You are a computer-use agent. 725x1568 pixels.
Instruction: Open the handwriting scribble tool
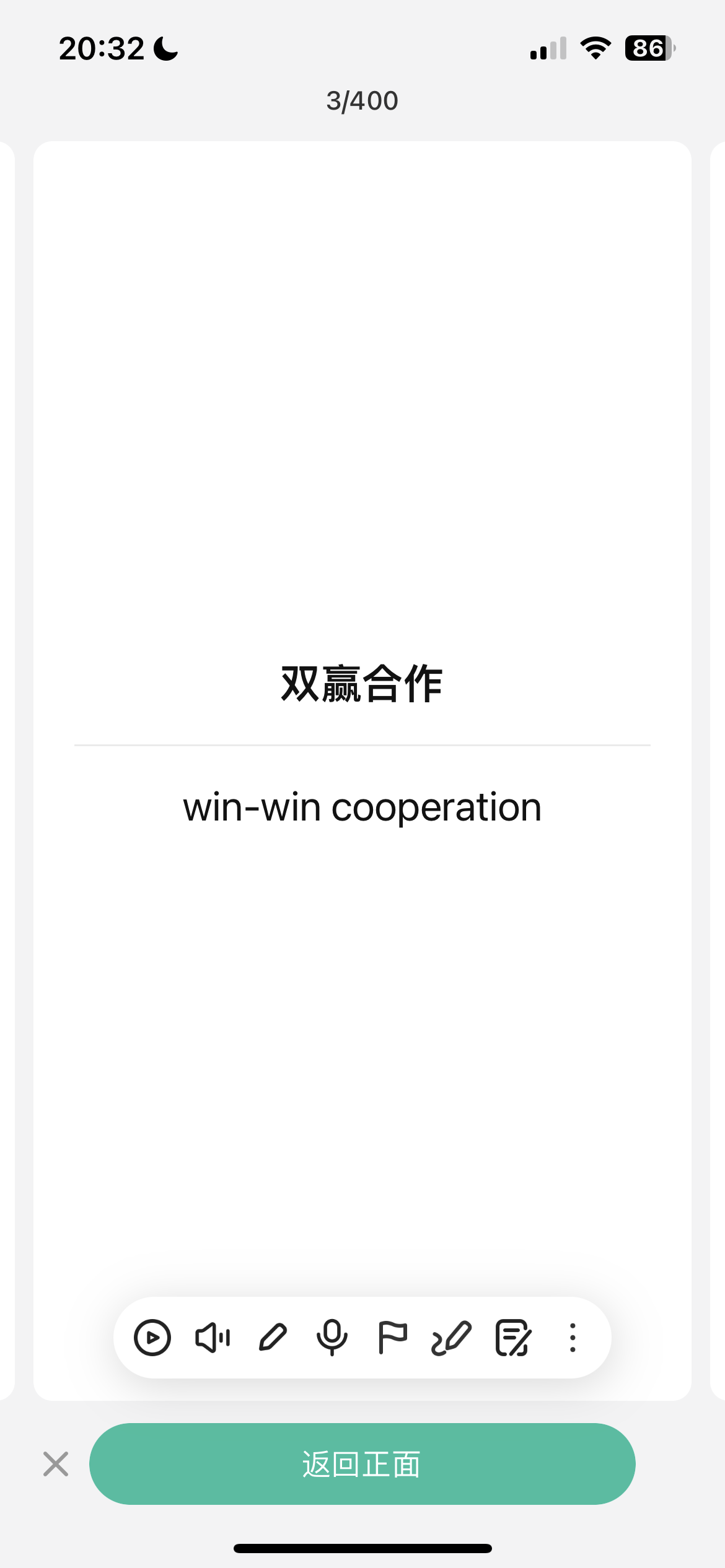pyautogui.click(x=452, y=1338)
